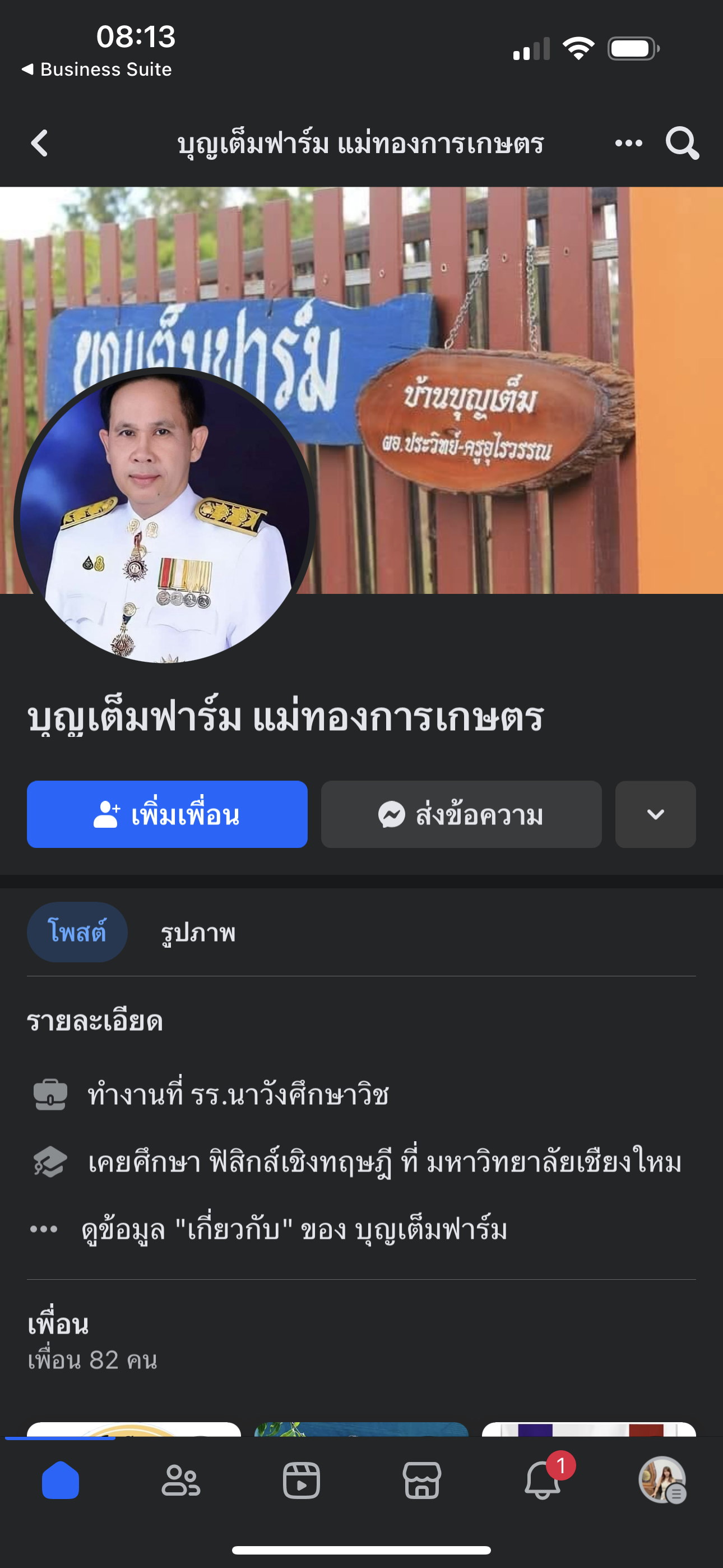Go to the Home feed tab
Image resolution: width=723 pixels, height=1568 pixels.
click(x=61, y=1481)
